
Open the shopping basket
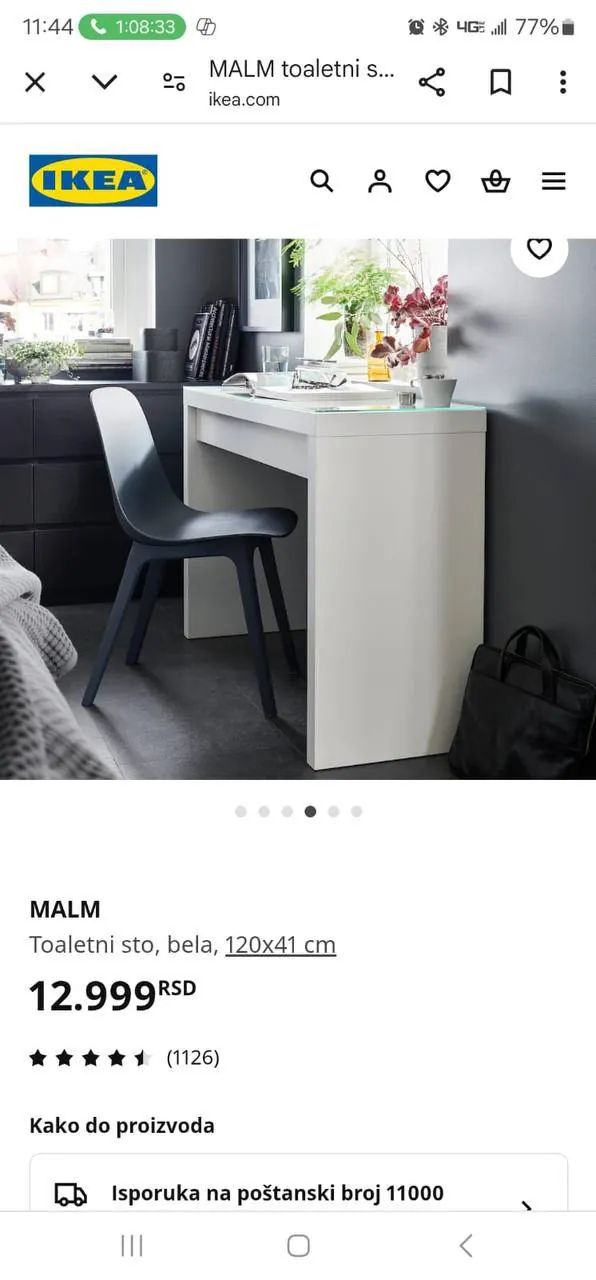pyautogui.click(x=496, y=181)
